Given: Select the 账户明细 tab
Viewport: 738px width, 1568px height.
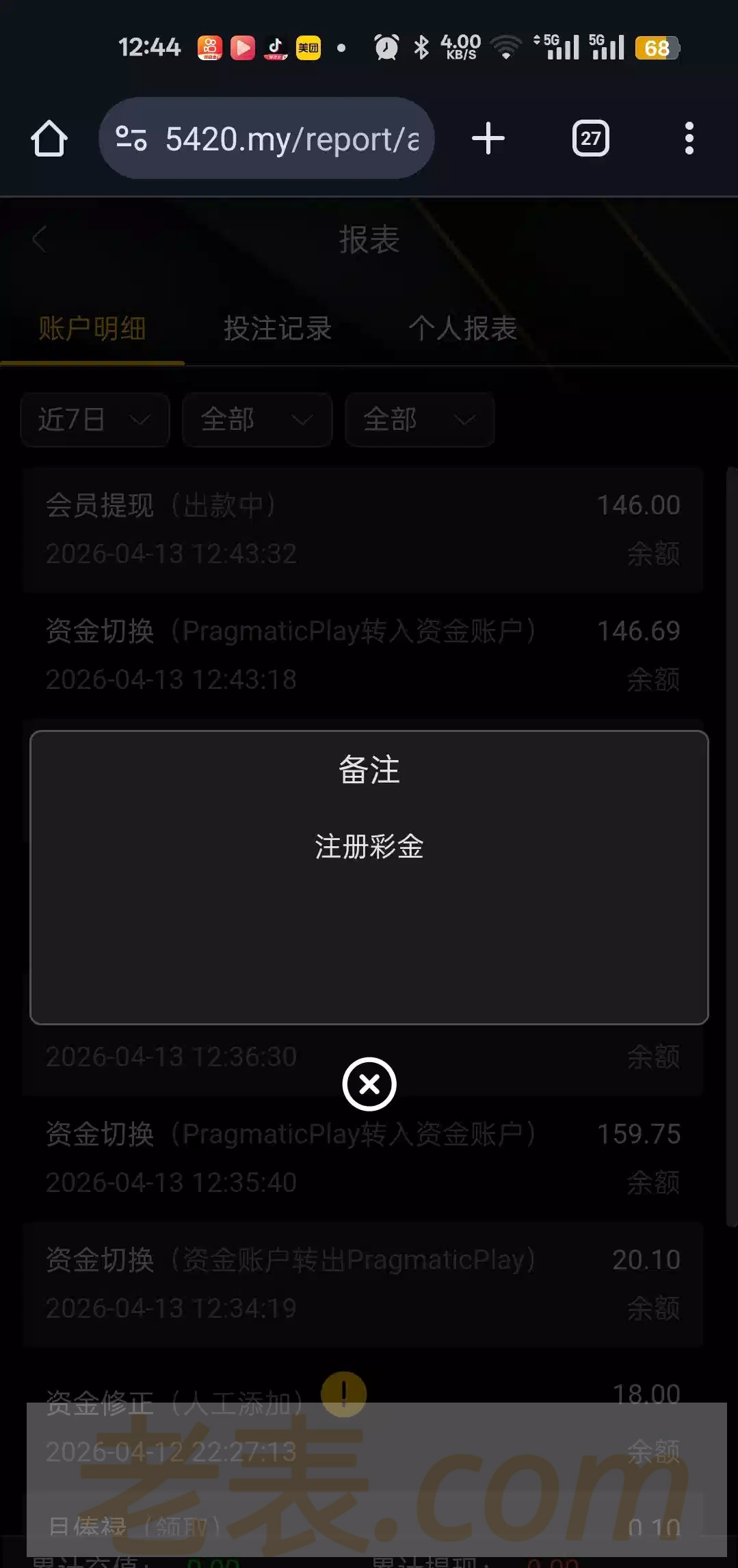Looking at the screenshot, I should tap(92, 328).
